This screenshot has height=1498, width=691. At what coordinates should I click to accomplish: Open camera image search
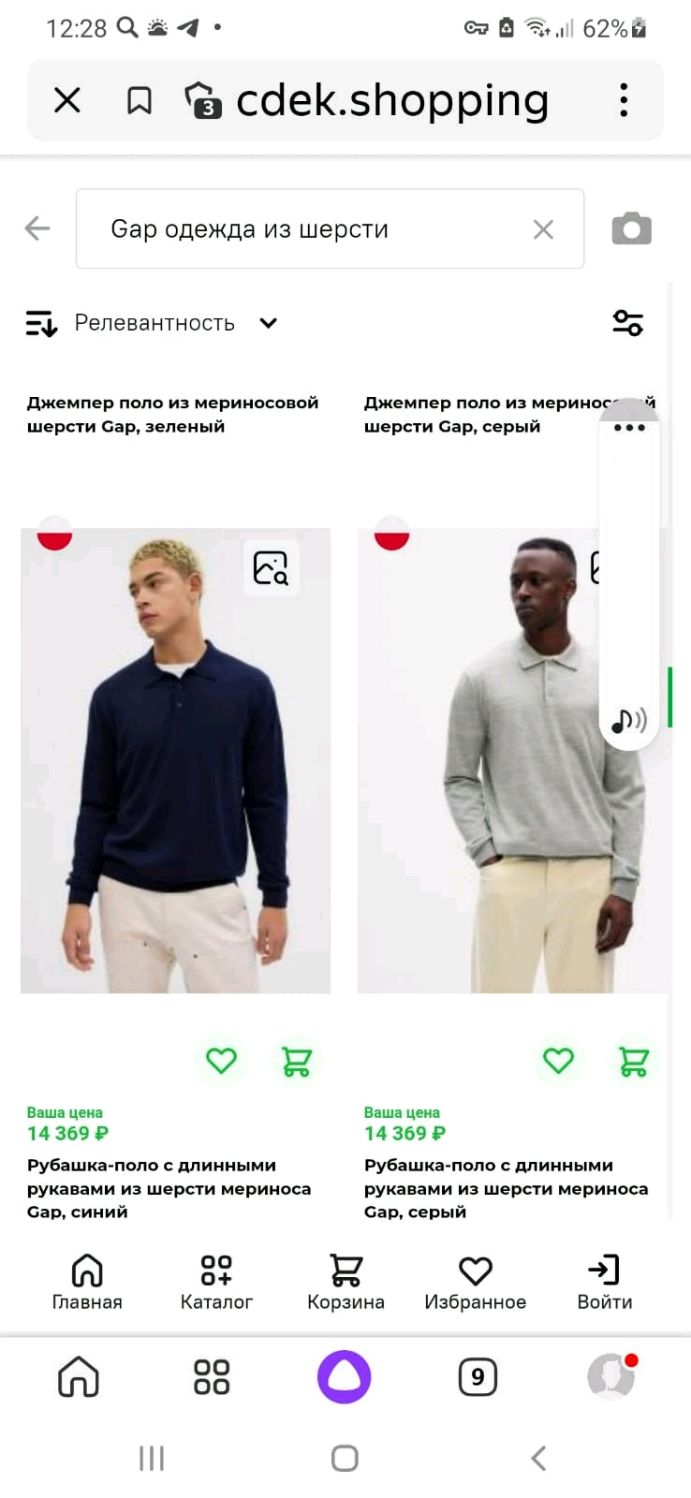pos(632,229)
